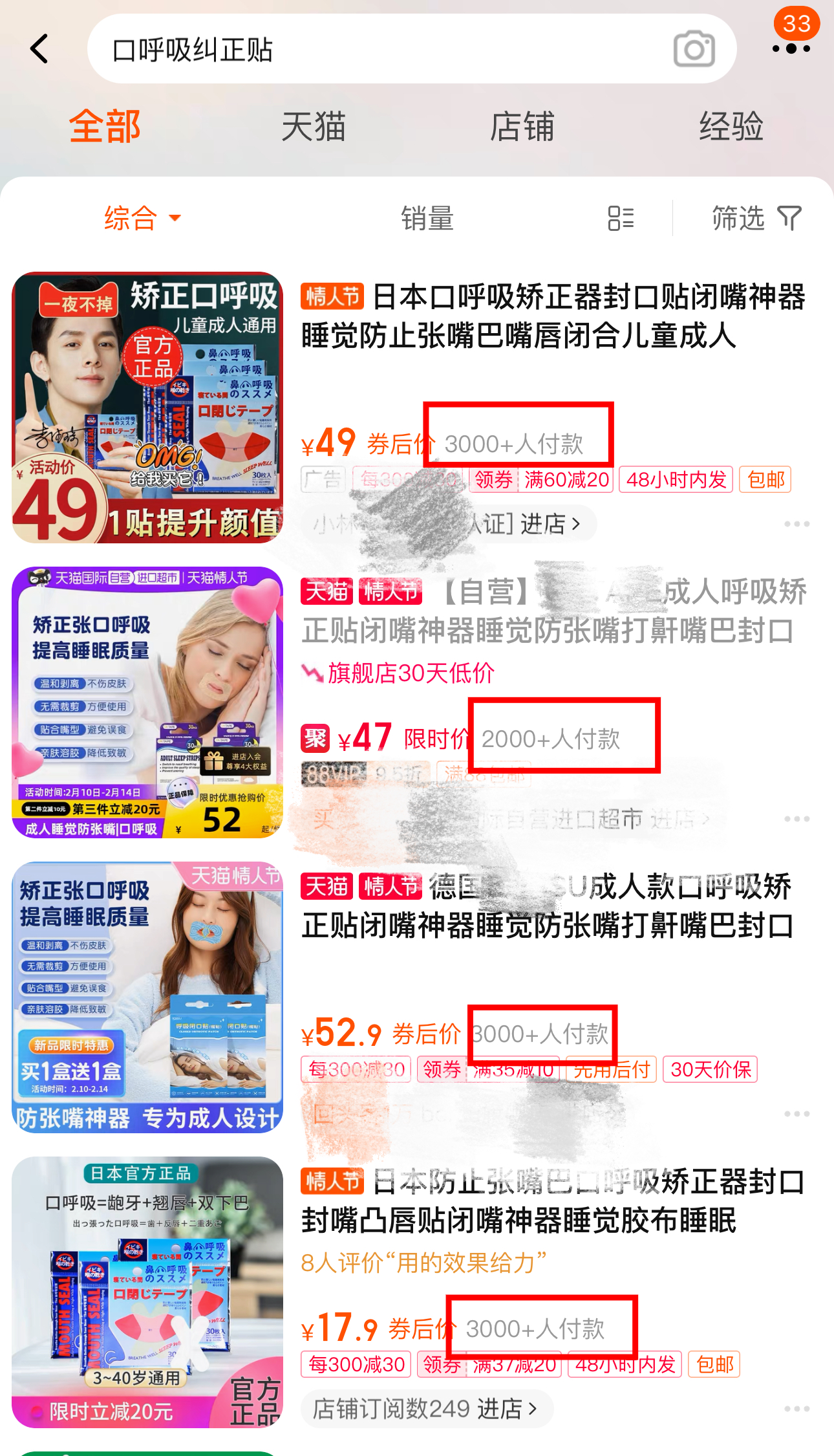Image resolution: width=834 pixels, height=1456 pixels.
Task: Open more options for the ¥17.9 product
Action: coord(797,1408)
